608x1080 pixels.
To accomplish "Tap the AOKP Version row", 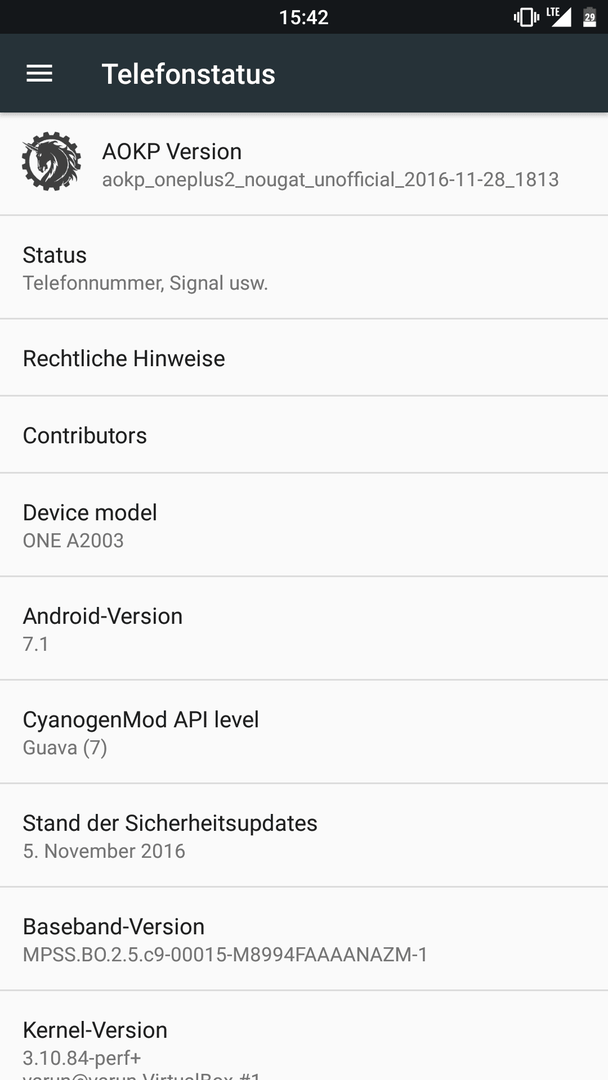I will 304,164.
